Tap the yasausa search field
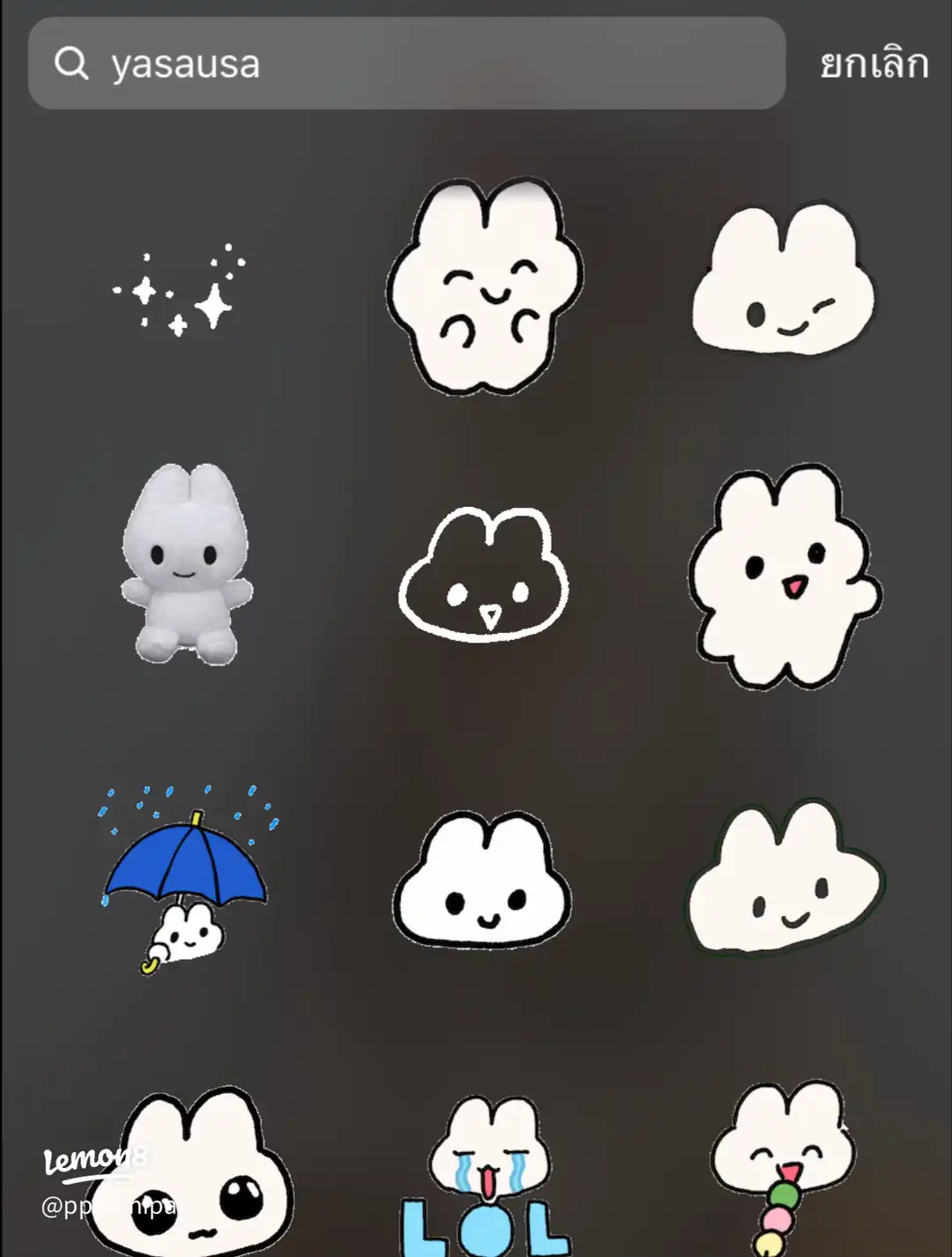 pyautogui.click(x=405, y=63)
